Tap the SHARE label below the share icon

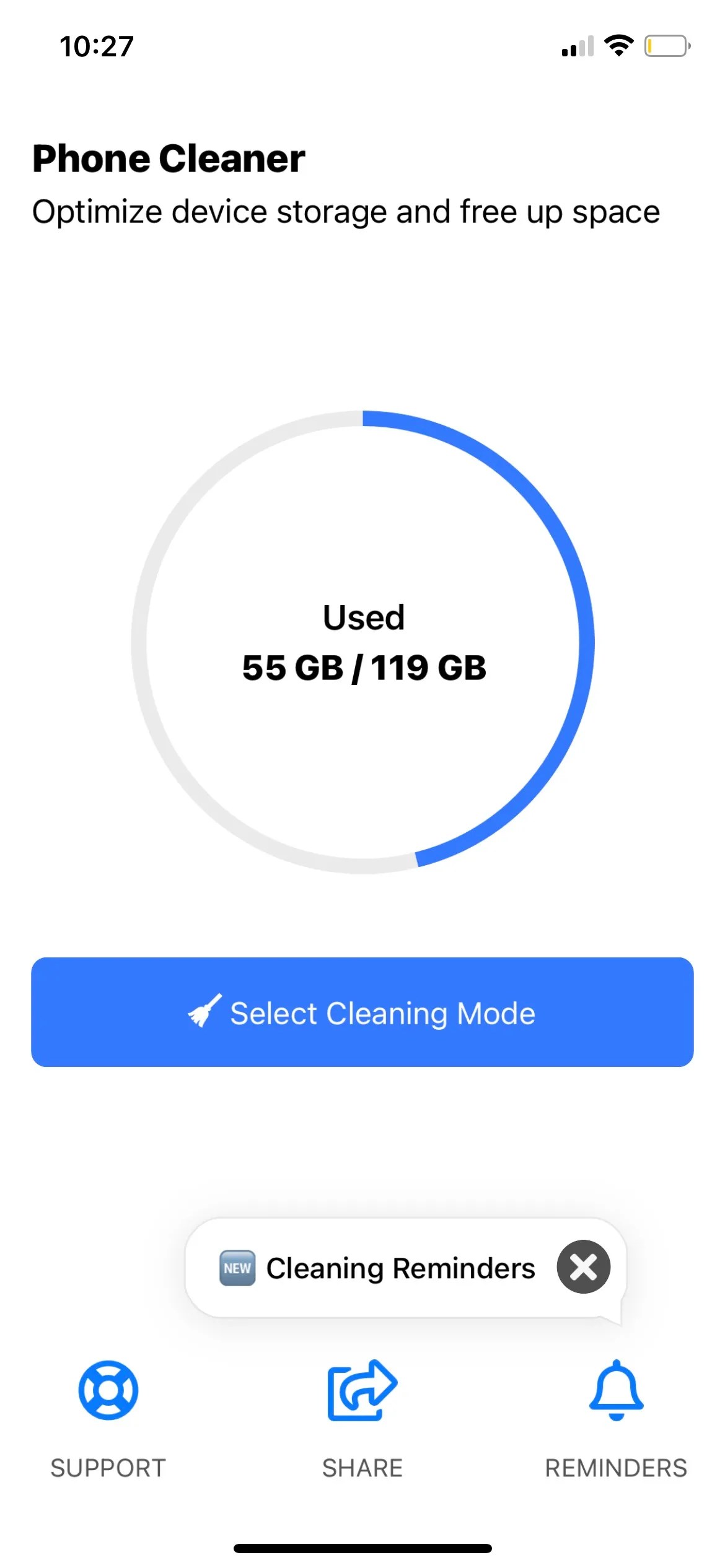(361, 1466)
